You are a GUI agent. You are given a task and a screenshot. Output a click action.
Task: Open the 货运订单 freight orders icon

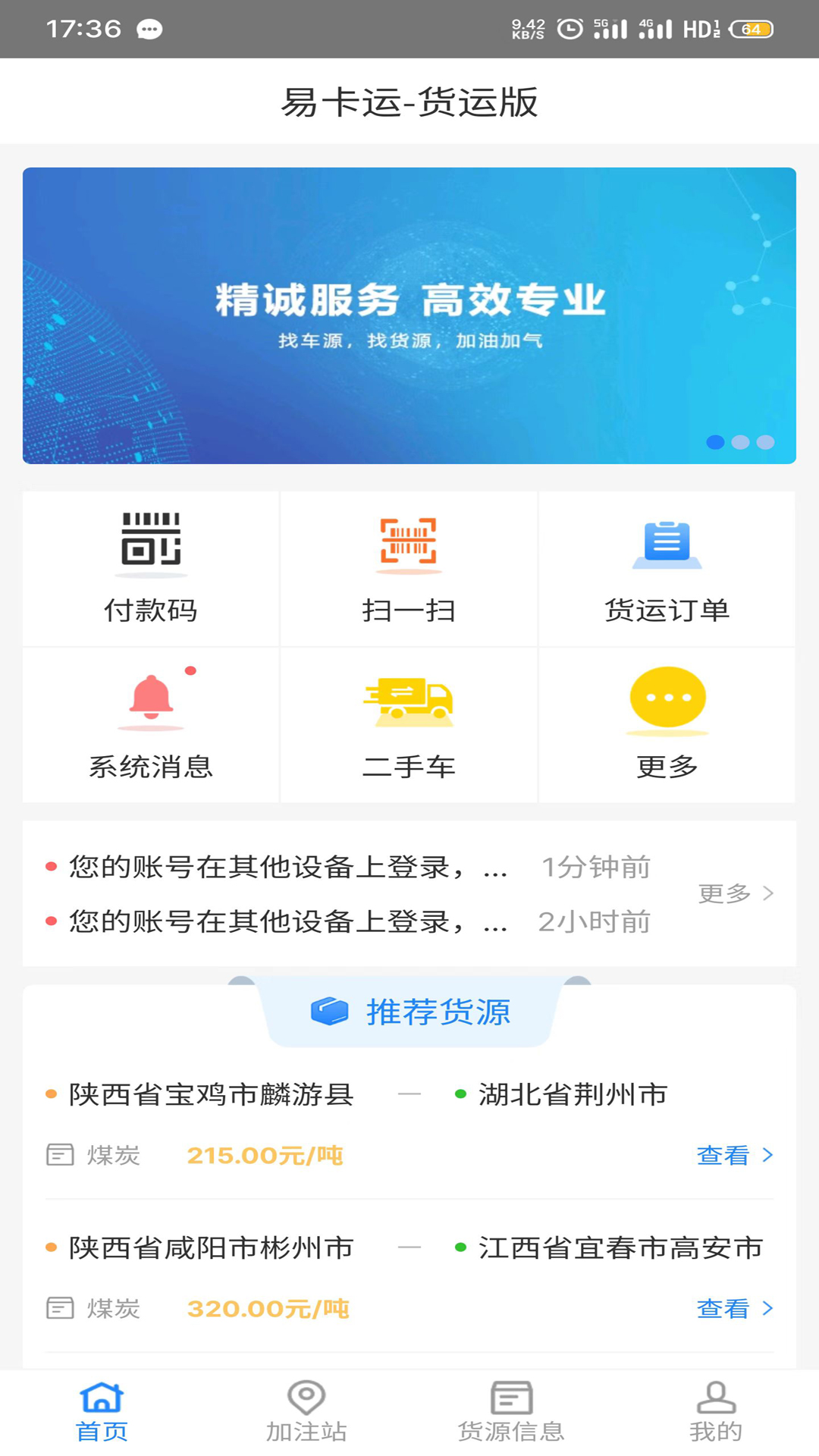(667, 569)
